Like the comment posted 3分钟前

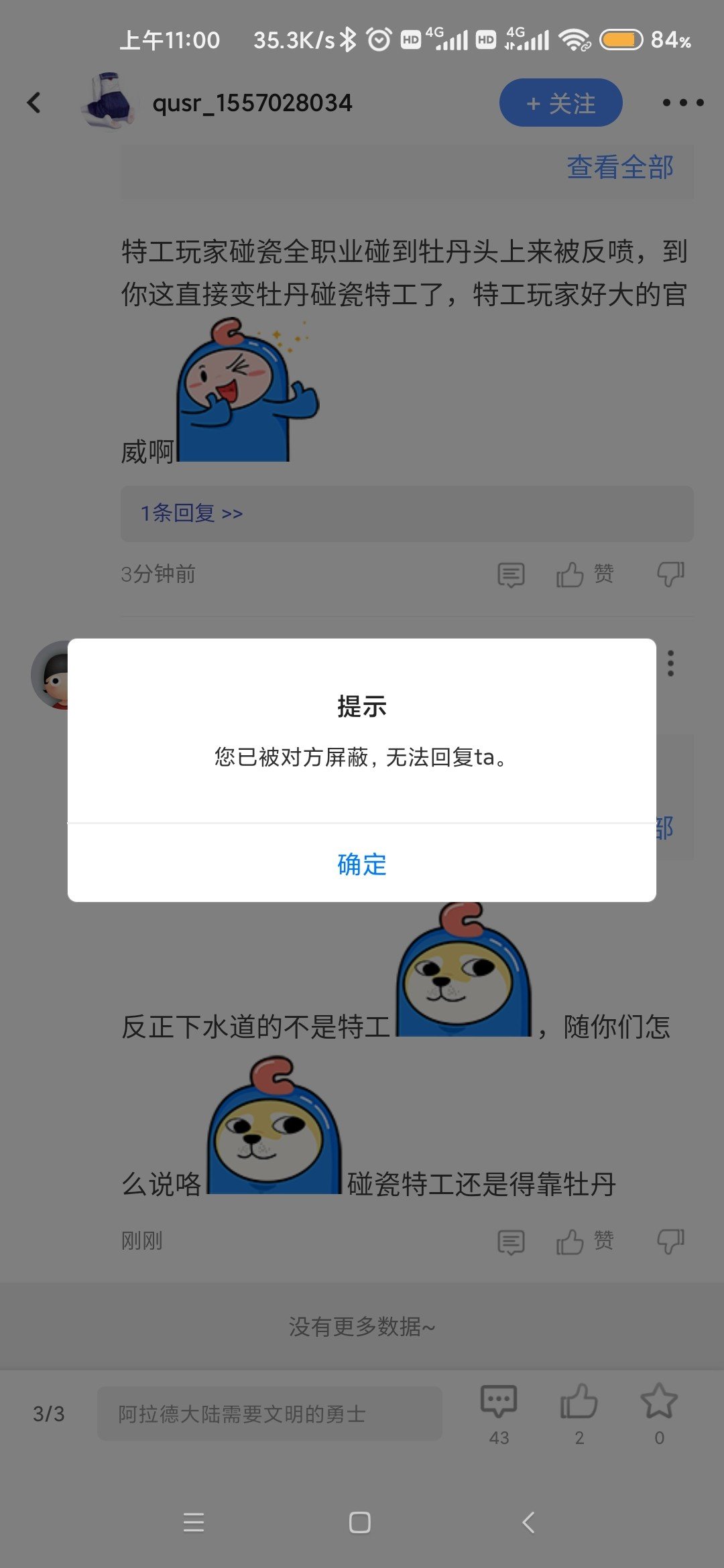[585, 574]
